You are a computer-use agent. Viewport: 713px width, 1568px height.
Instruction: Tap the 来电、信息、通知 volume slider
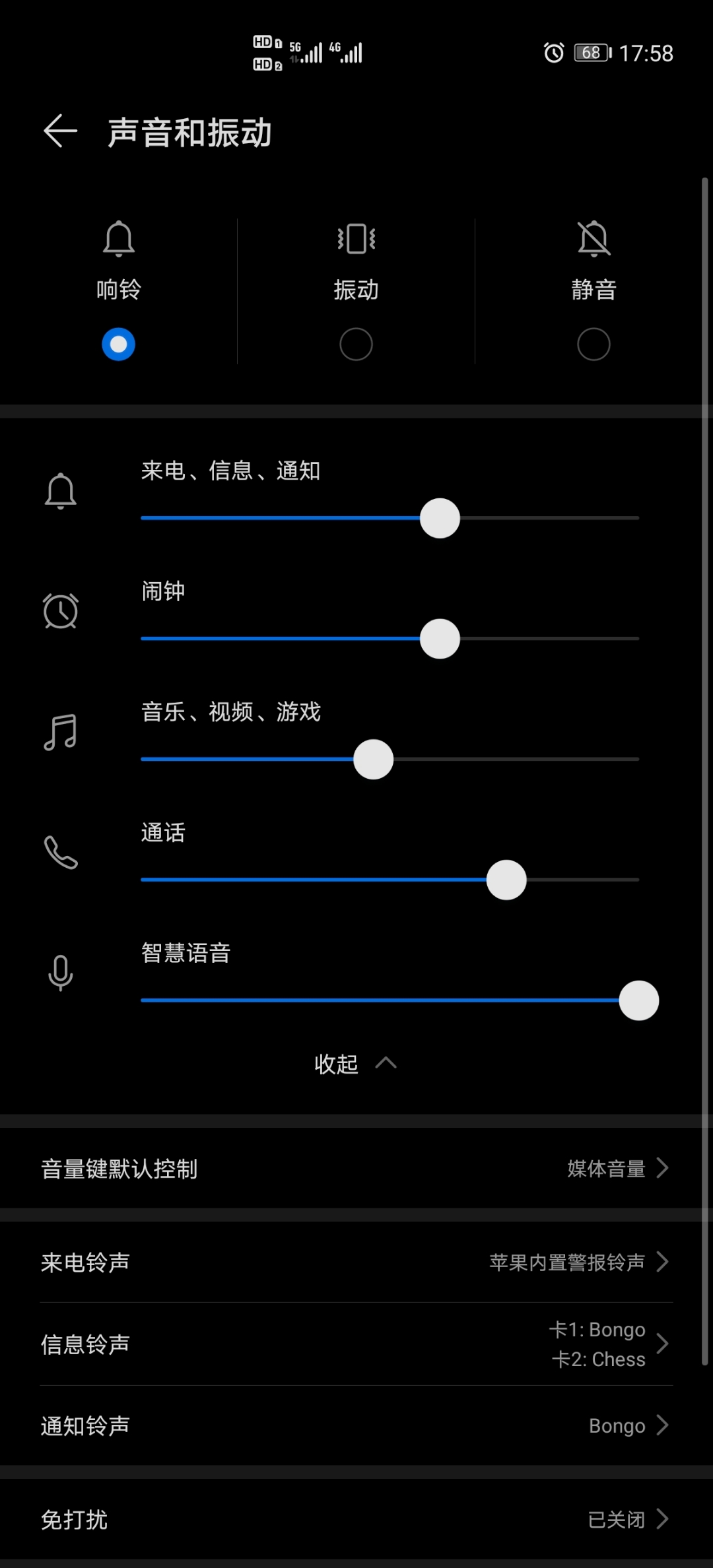tap(390, 518)
